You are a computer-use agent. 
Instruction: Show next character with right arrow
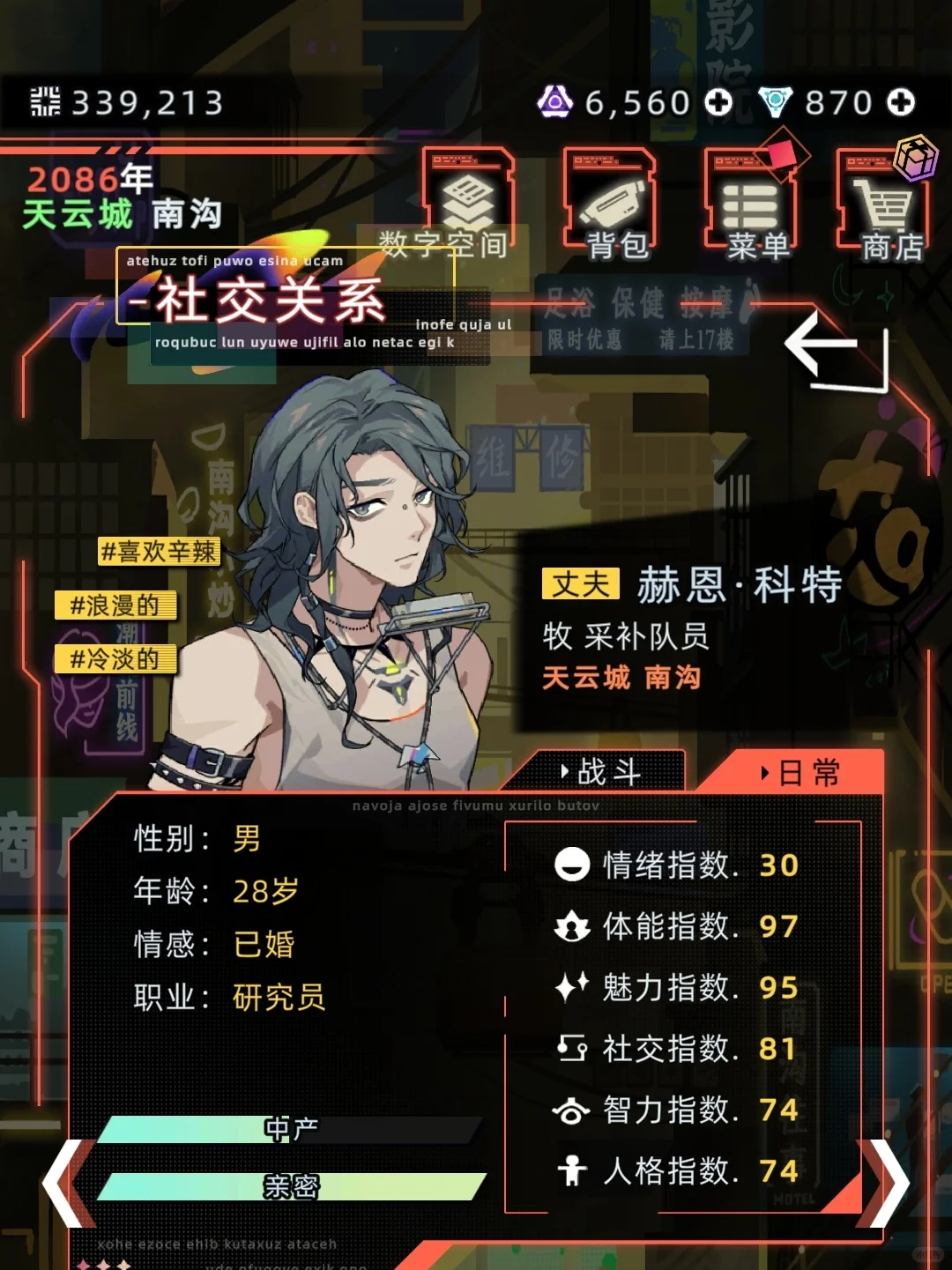point(885,1184)
